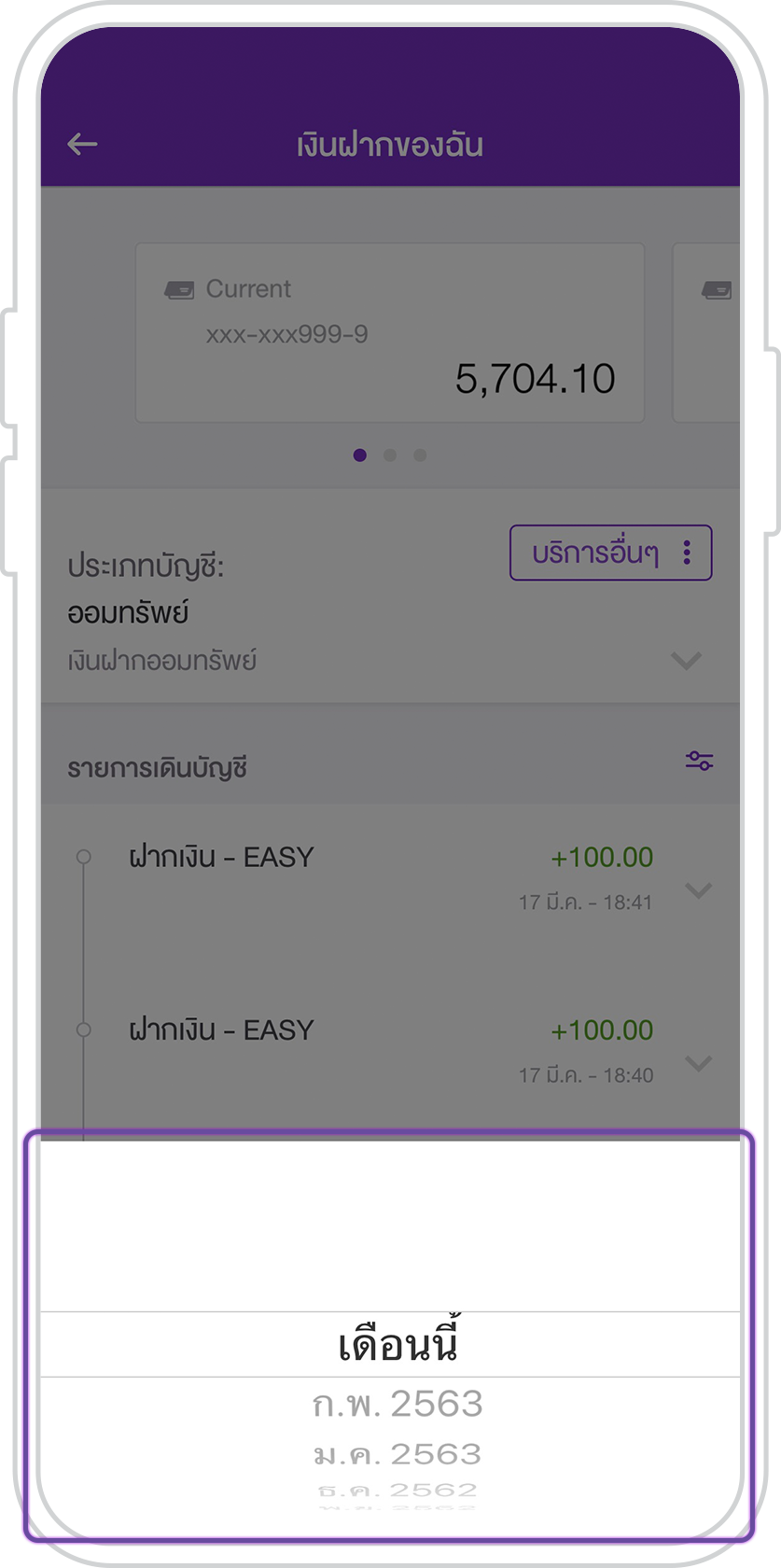Screen dimensions: 781x1568
Task: Go back using the top arrow
Action: tap(82, 145)
